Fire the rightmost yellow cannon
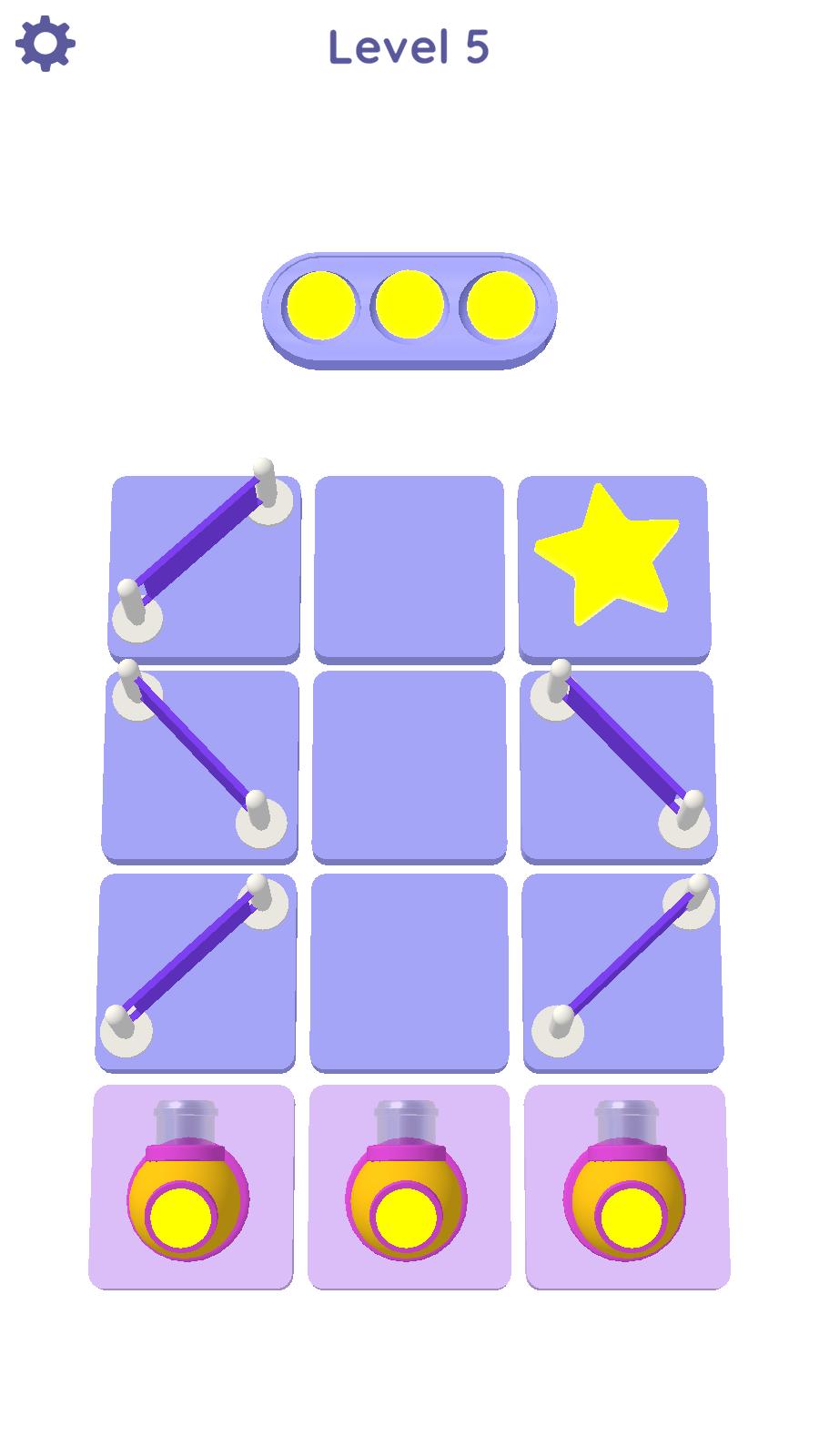The image size is (819, 1456). pos(625,1188)
